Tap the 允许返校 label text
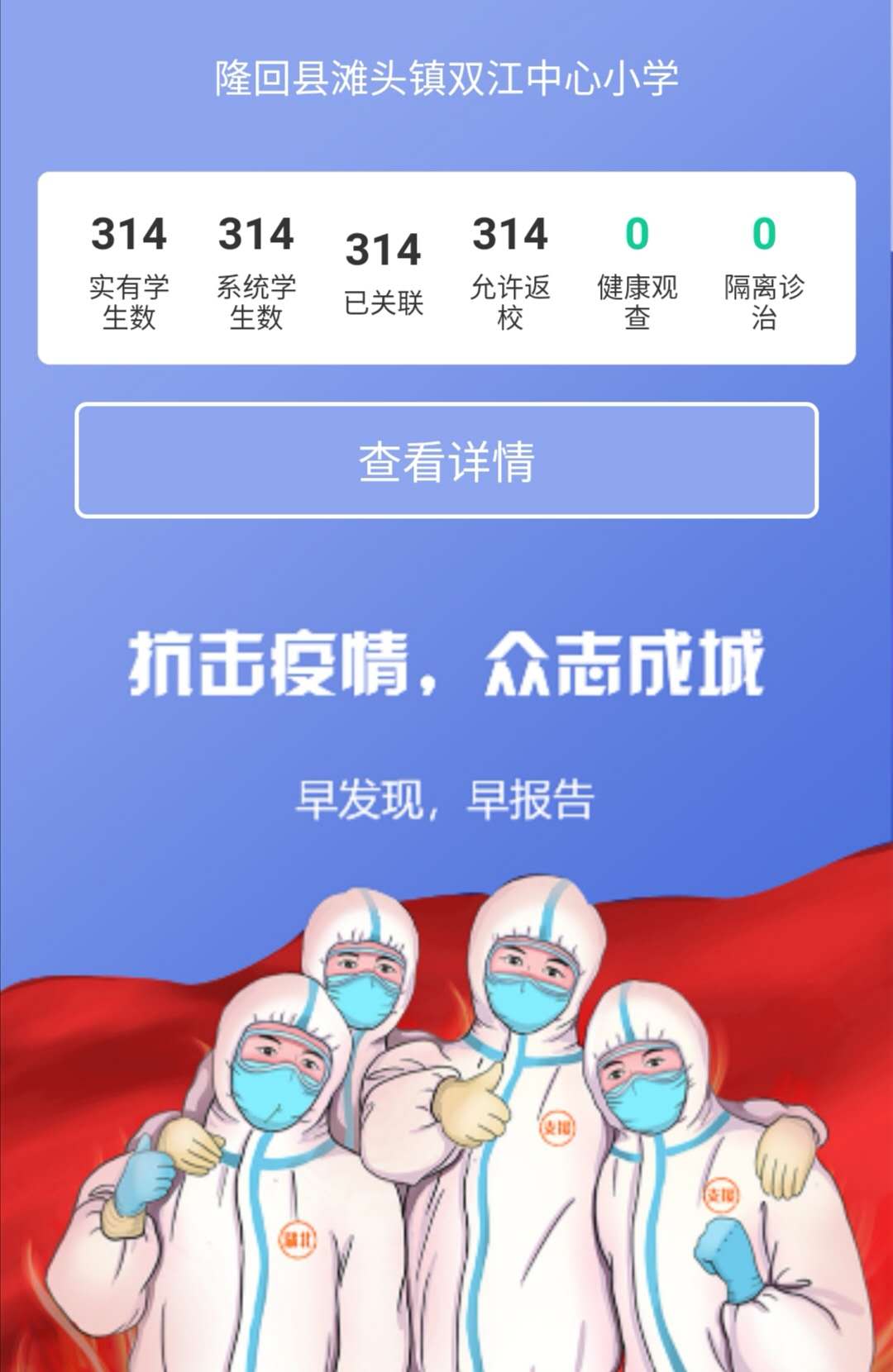Viewport: 893px width, 1372px height. point(510,302)
